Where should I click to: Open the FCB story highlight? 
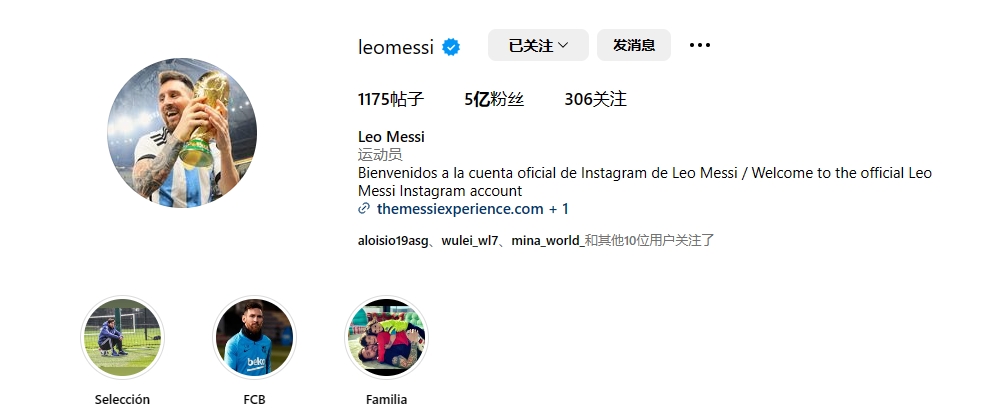click(x=254, y=338)
